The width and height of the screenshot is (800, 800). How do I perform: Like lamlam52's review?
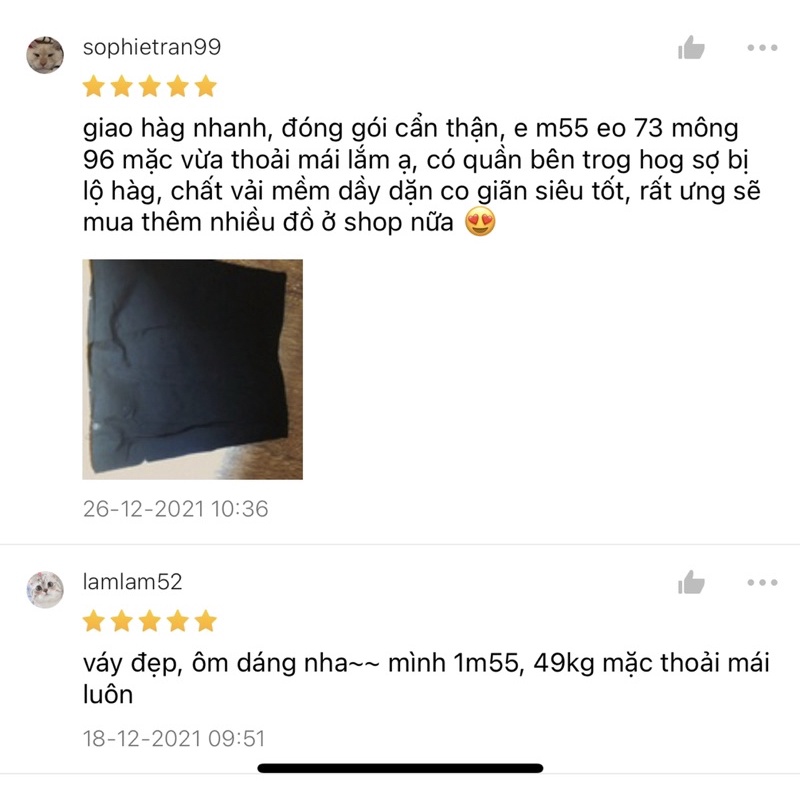coord(691,583)
